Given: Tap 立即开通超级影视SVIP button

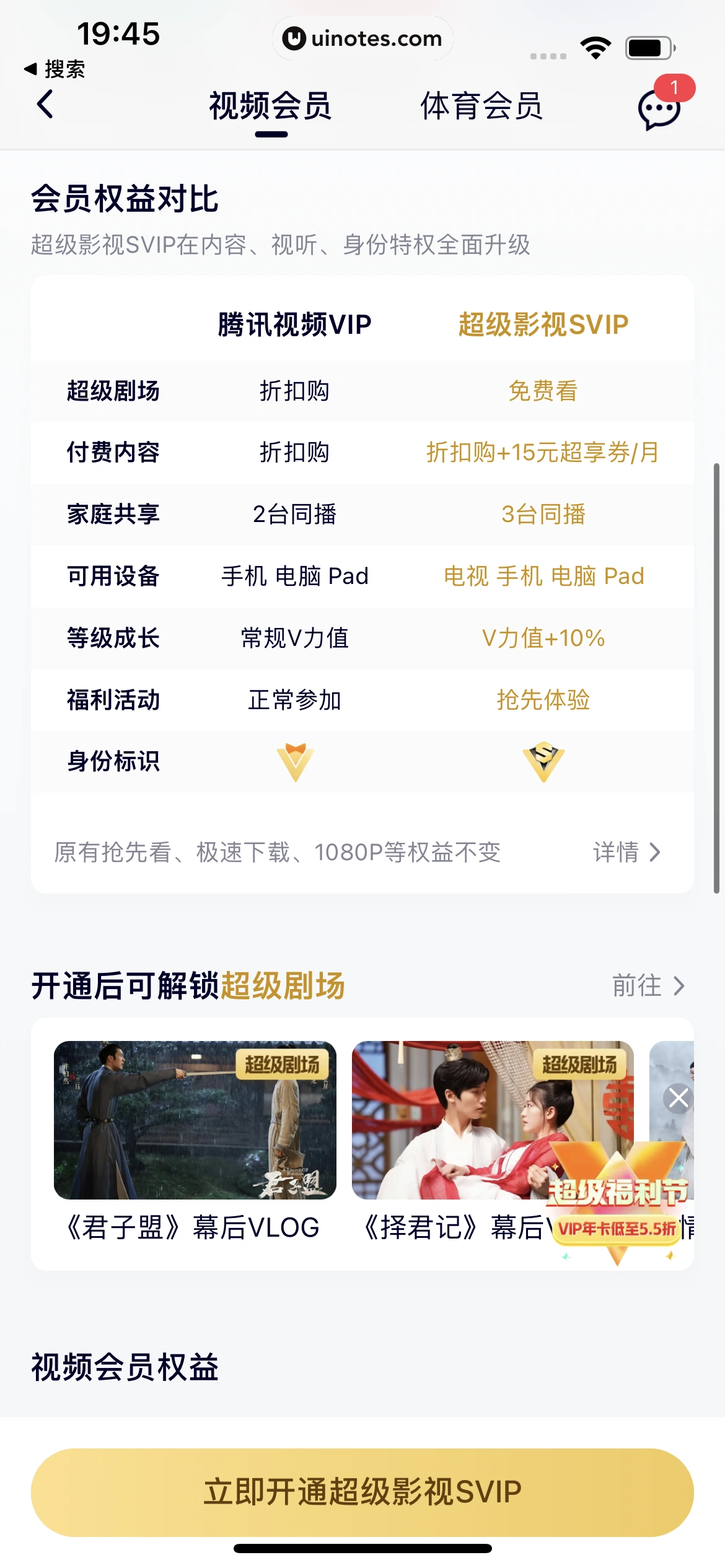Looking at the screenshot, I should [x=362, y=1490].
